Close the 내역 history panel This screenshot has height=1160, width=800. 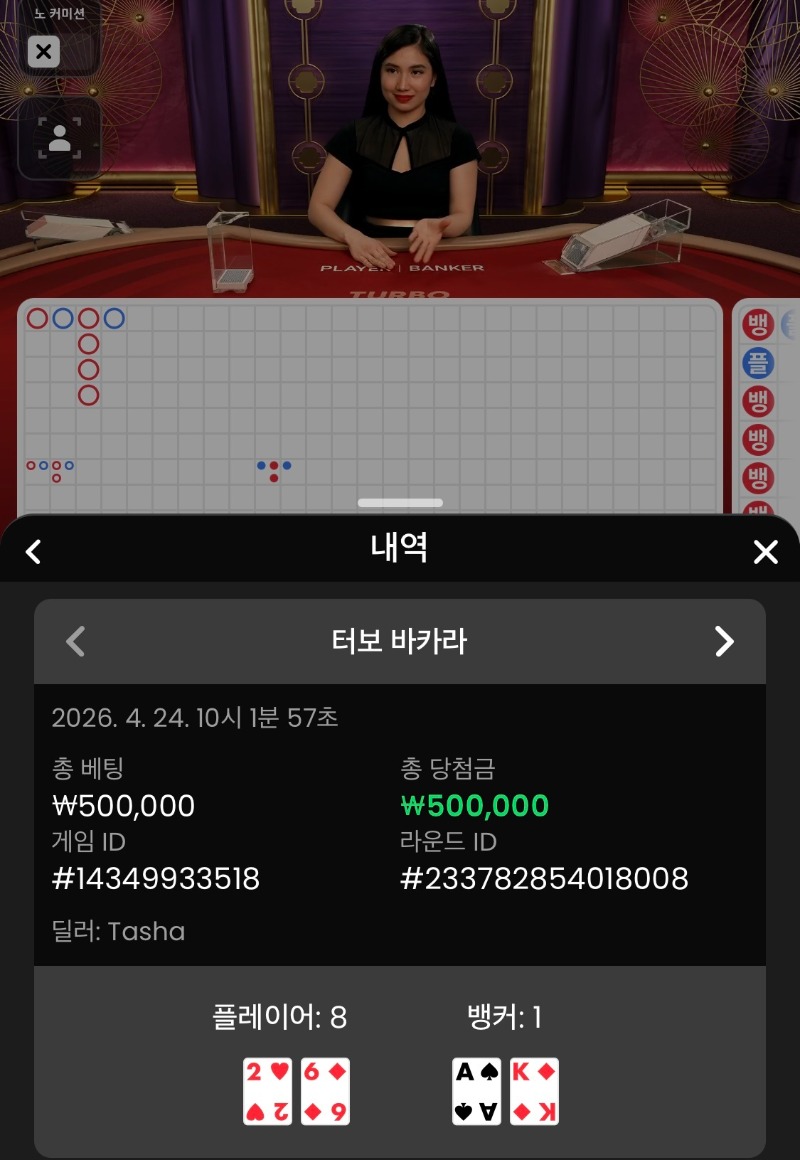765,551
